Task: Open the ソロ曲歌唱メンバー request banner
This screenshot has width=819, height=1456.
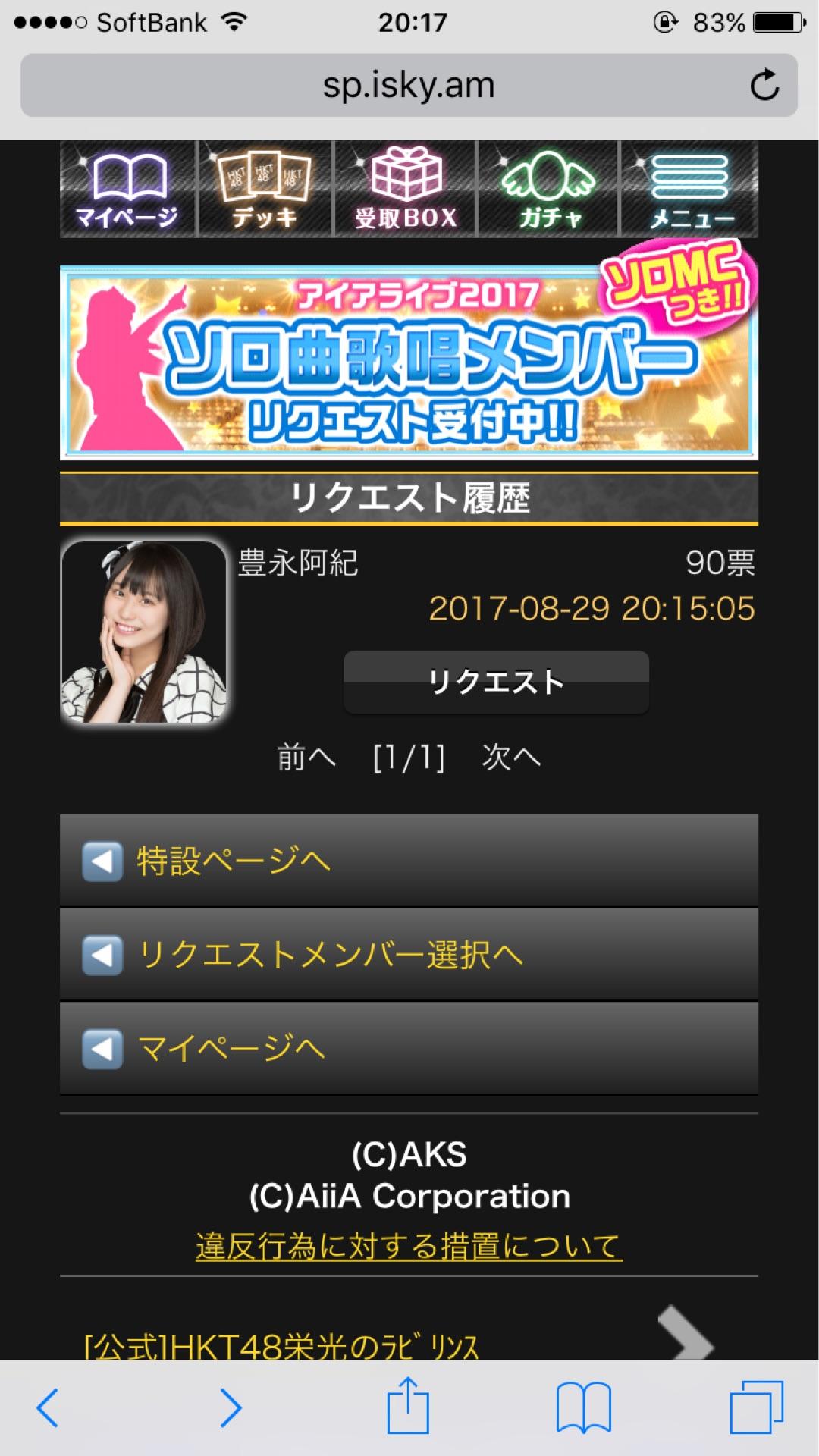Action: [409, 362]
